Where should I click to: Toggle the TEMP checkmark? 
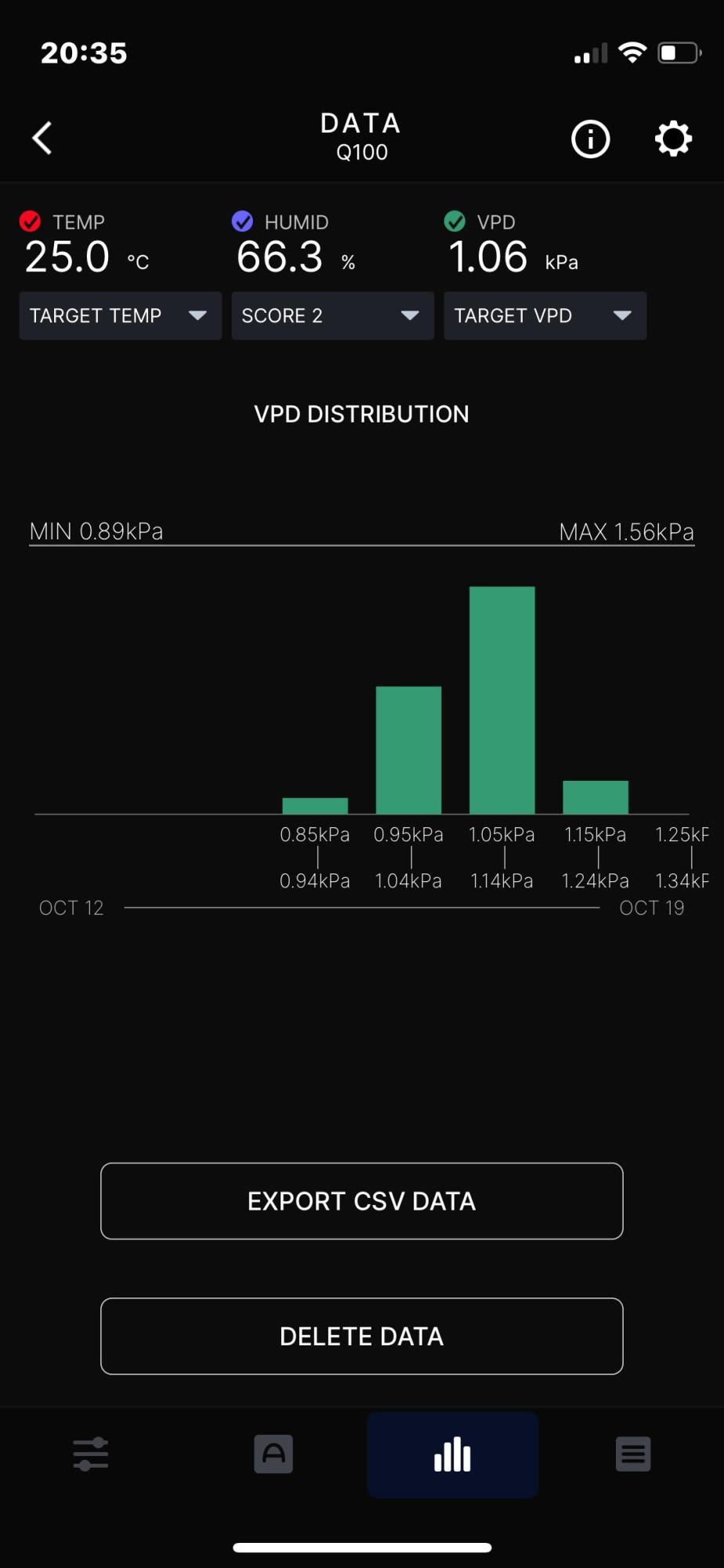pos(31,222)
